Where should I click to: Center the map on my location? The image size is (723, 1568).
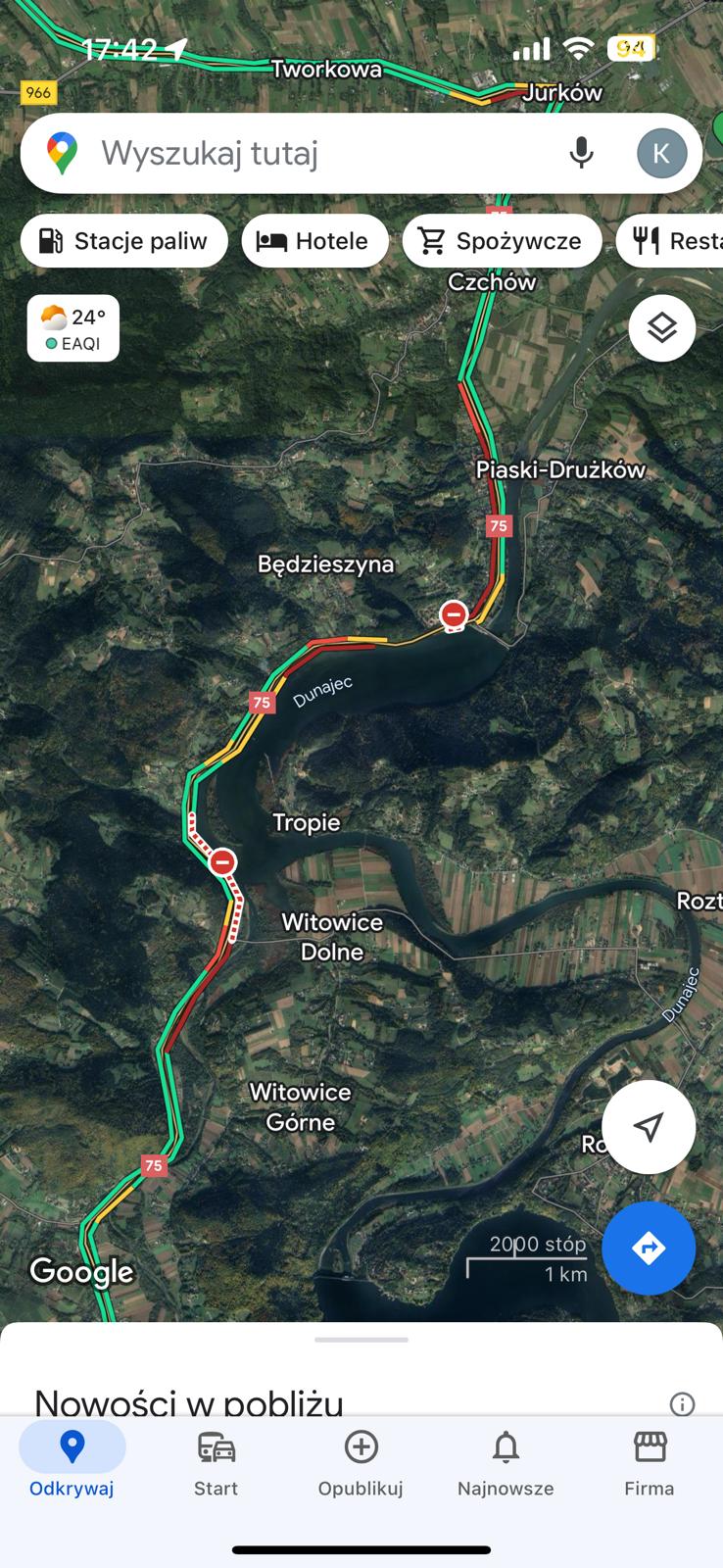(648, 1127)
